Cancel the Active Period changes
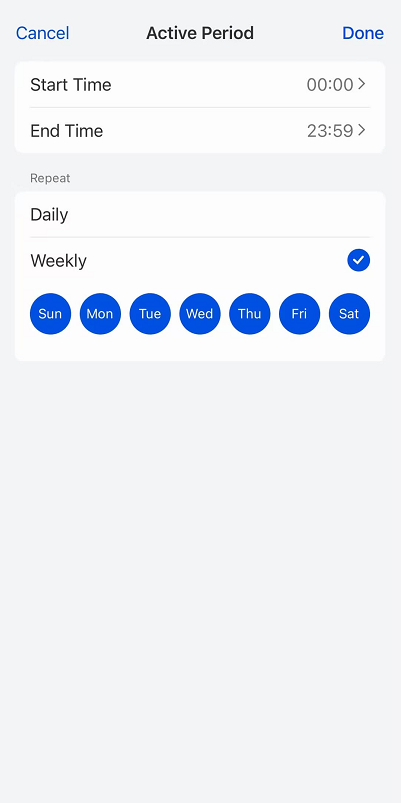The height and width of the screenshot is (803, 401). click(43, 33)
